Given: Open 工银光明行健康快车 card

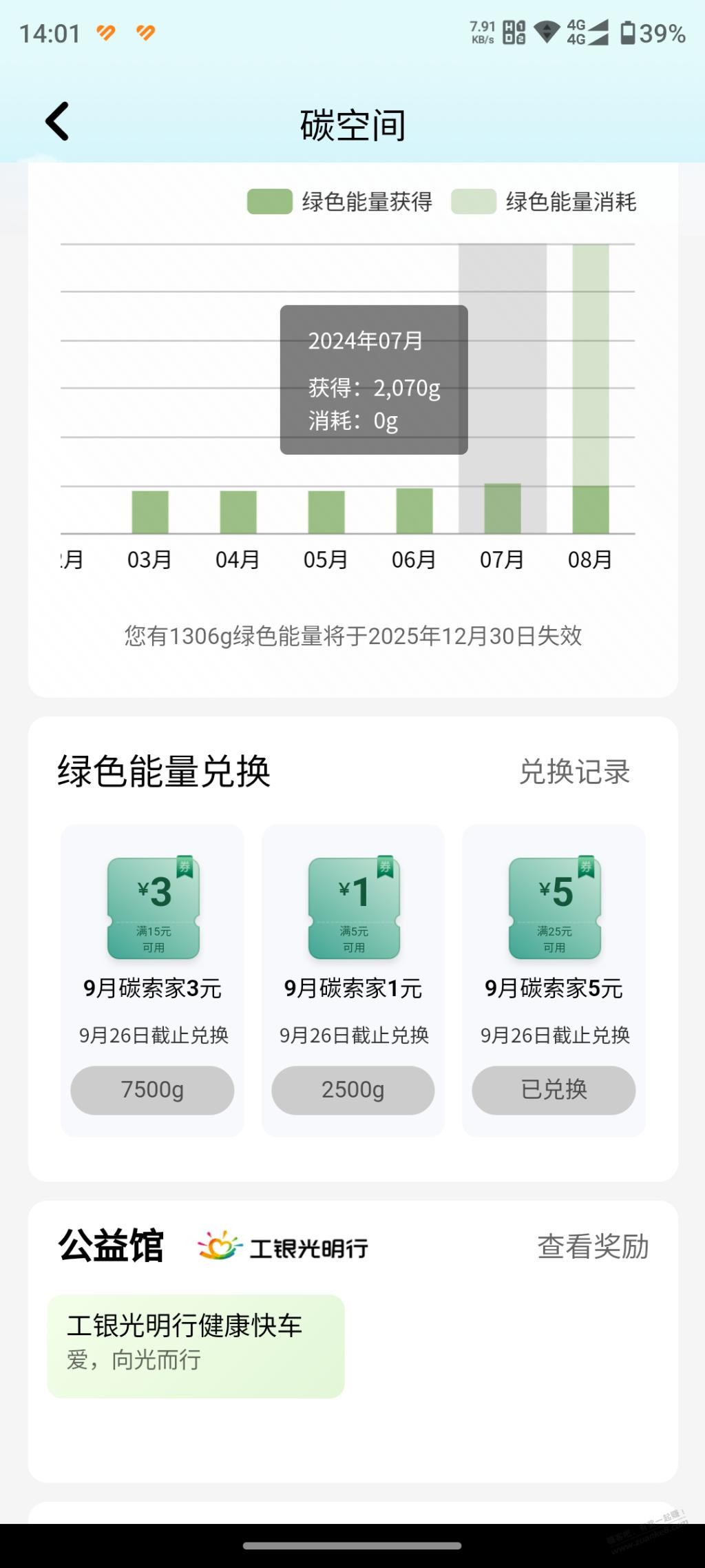Looking at the screenshot, I should [x=196, y=1346].
